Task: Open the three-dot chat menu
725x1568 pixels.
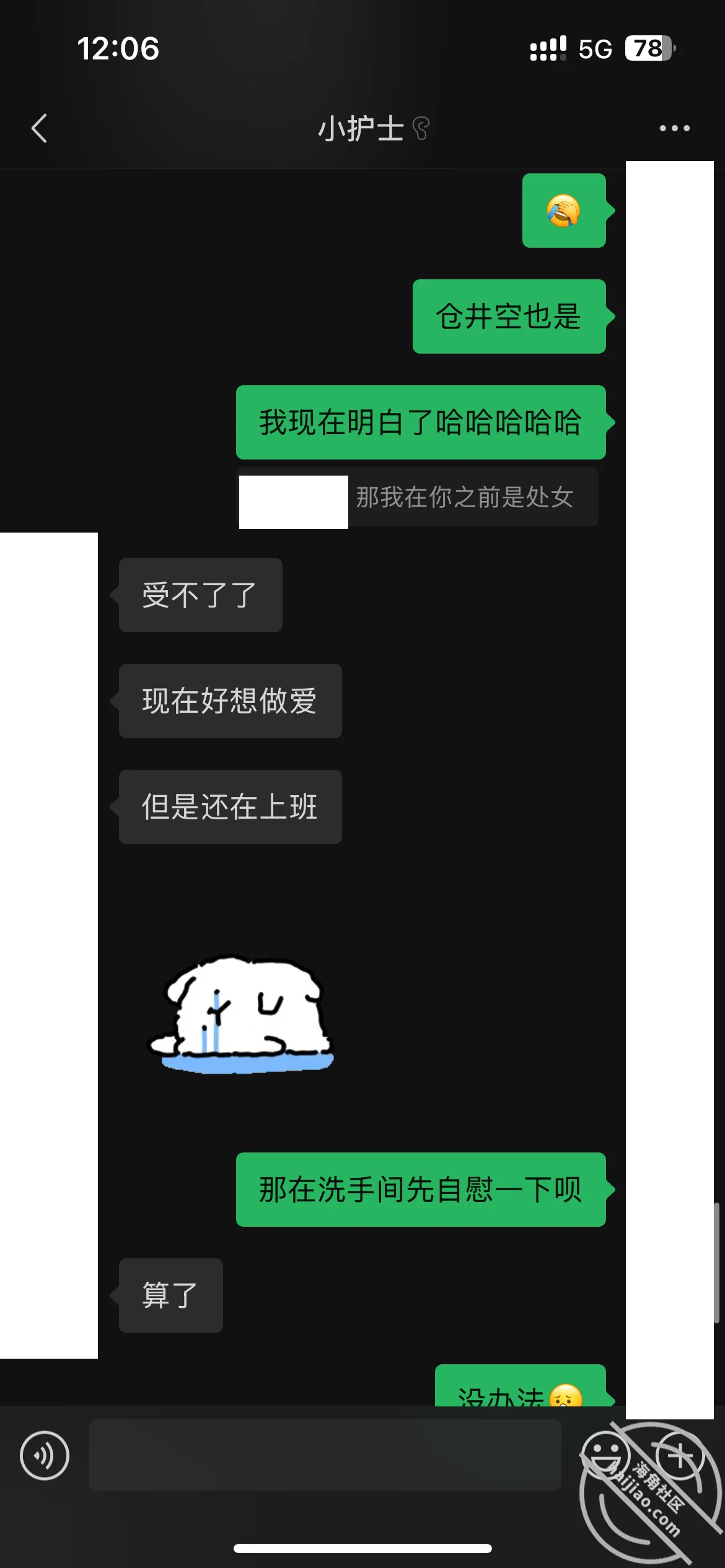Action: (x=674, y=128)
